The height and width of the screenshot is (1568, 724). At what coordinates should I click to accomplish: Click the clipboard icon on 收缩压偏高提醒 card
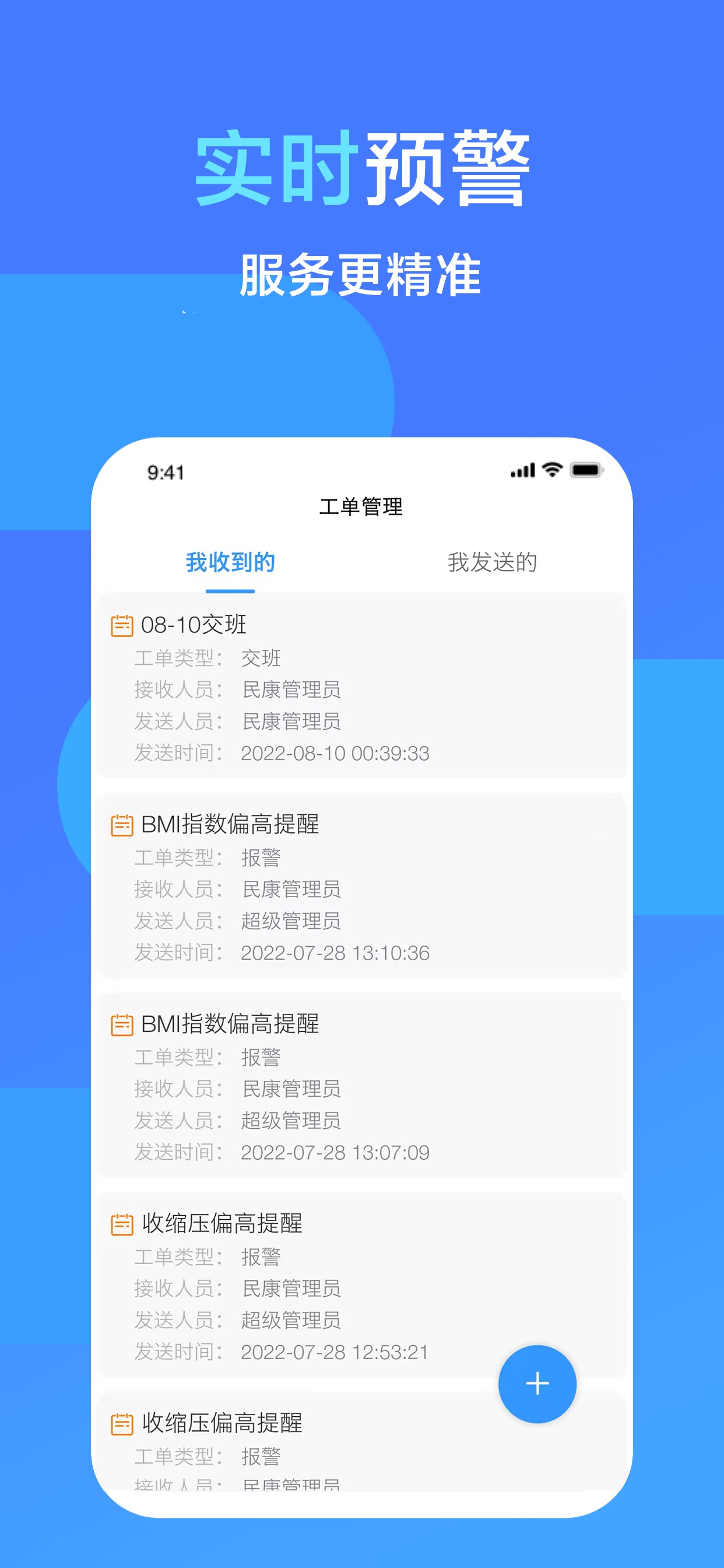click(121, 1224)
